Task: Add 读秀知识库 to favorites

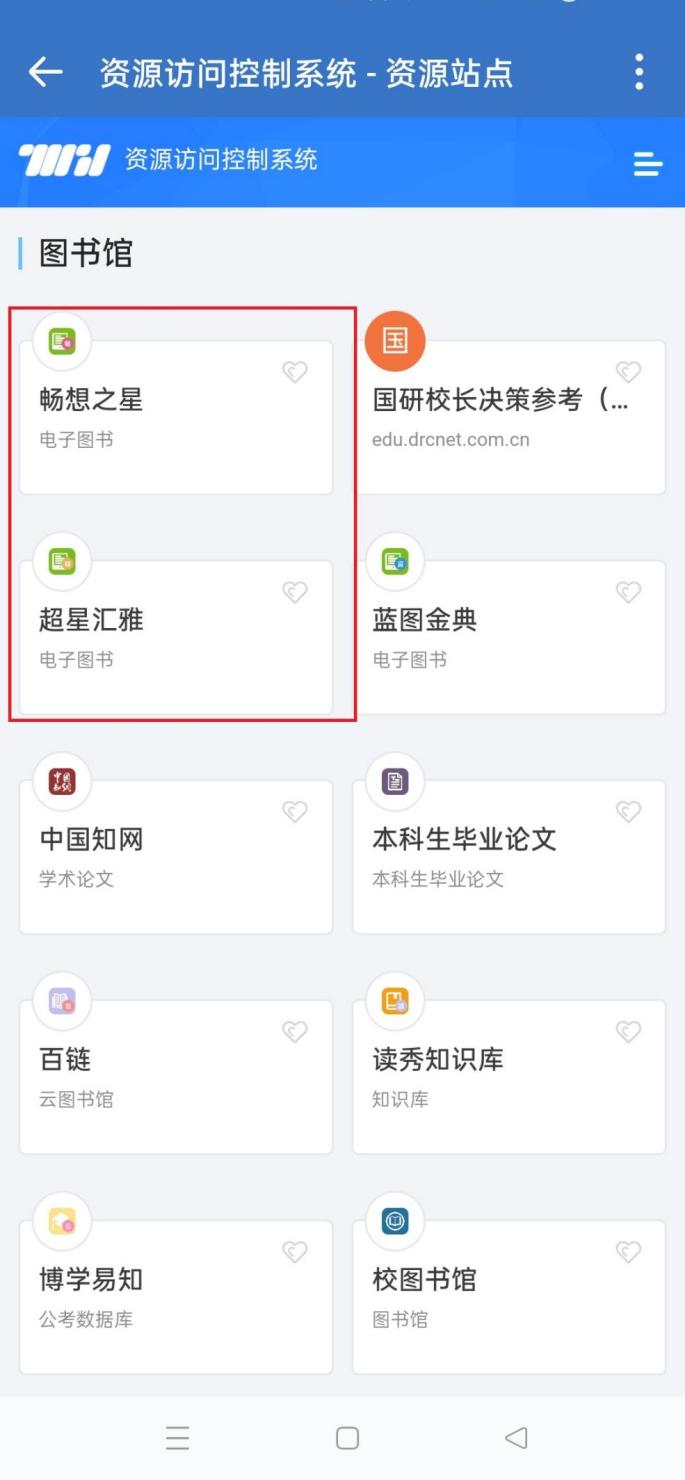Action: (x=628, y=1032)
